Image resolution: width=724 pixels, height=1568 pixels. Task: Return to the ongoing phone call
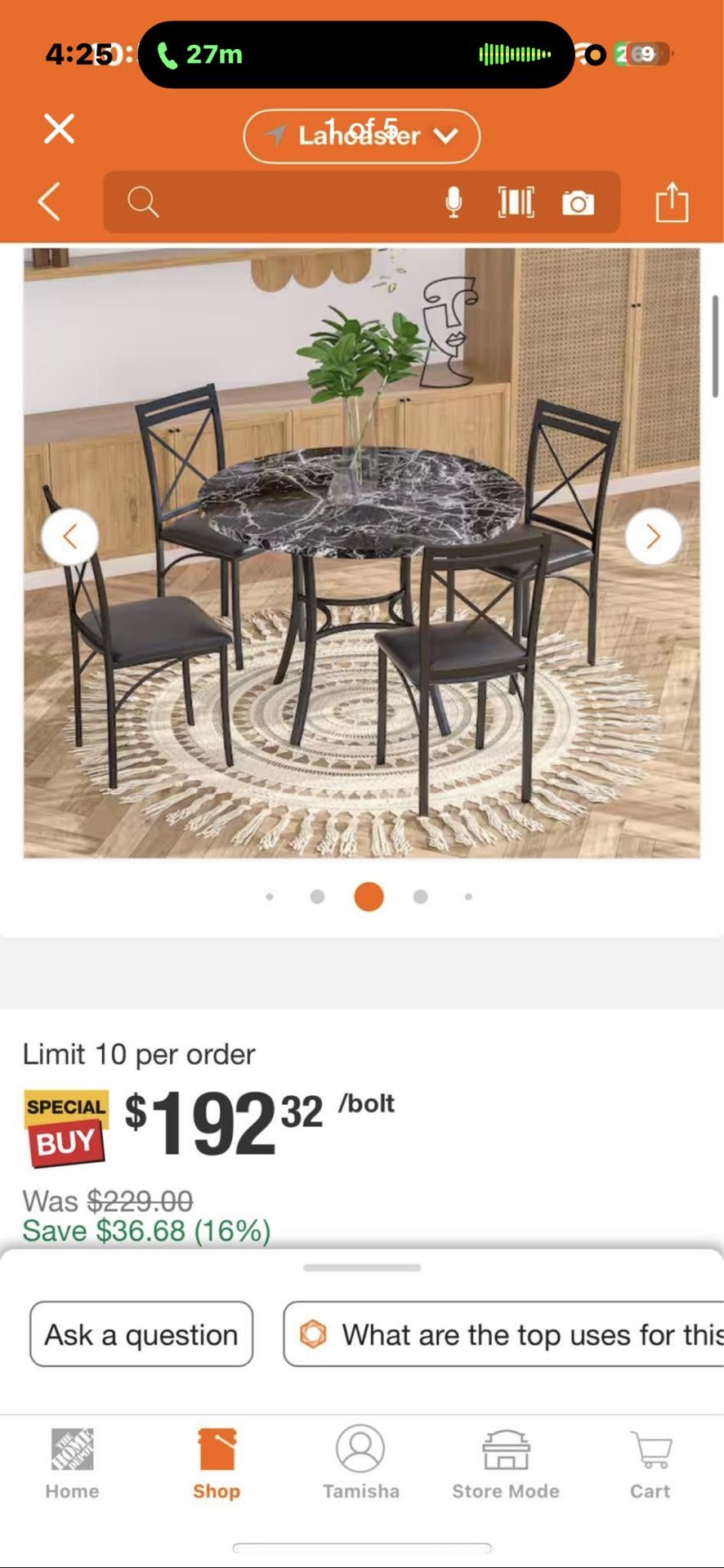point(200,55)
